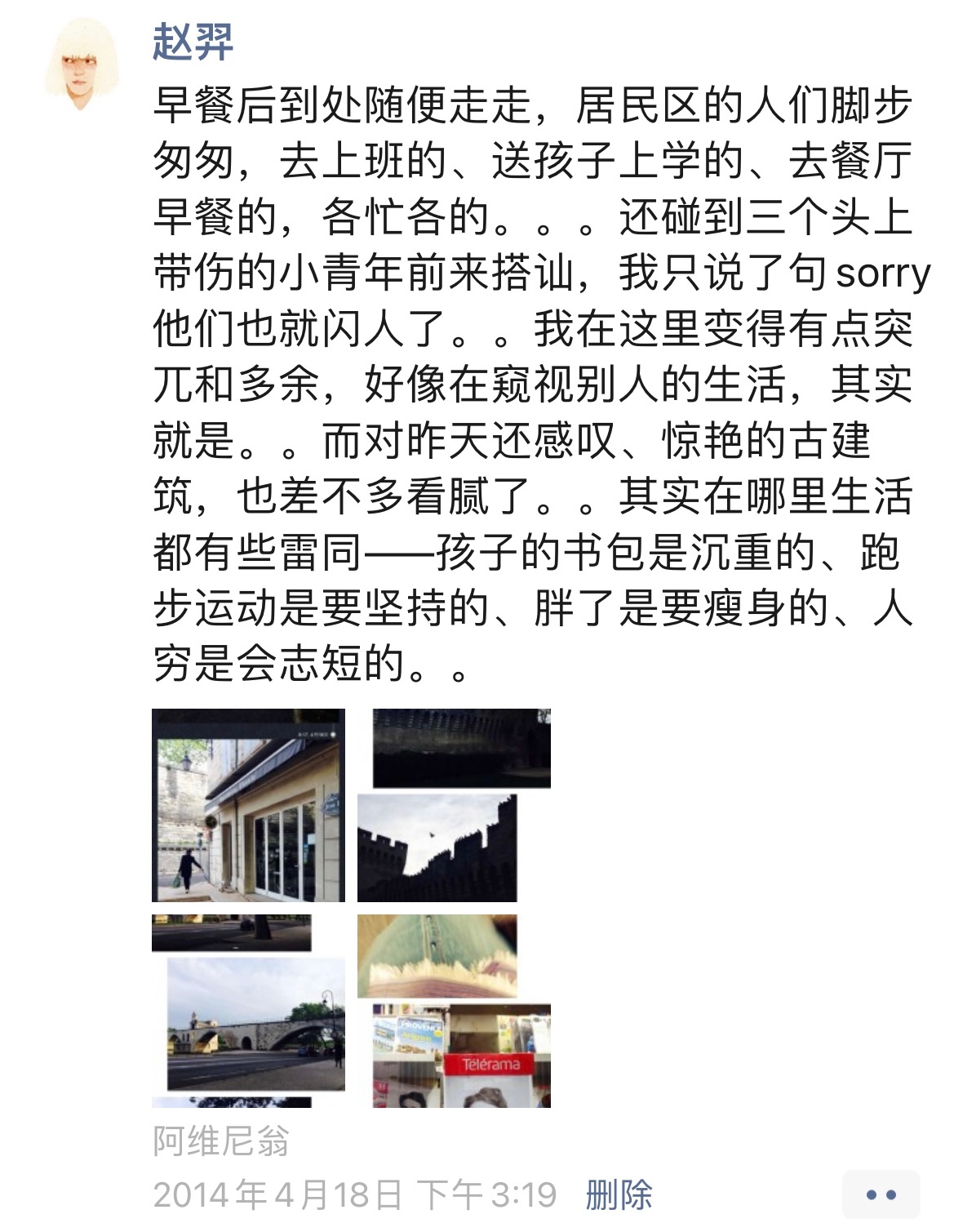The height and width of the screenshot is (1232, 954).
Task: Open the like and comment menu
Action: pyautogui.click(x=881, y=1195)
